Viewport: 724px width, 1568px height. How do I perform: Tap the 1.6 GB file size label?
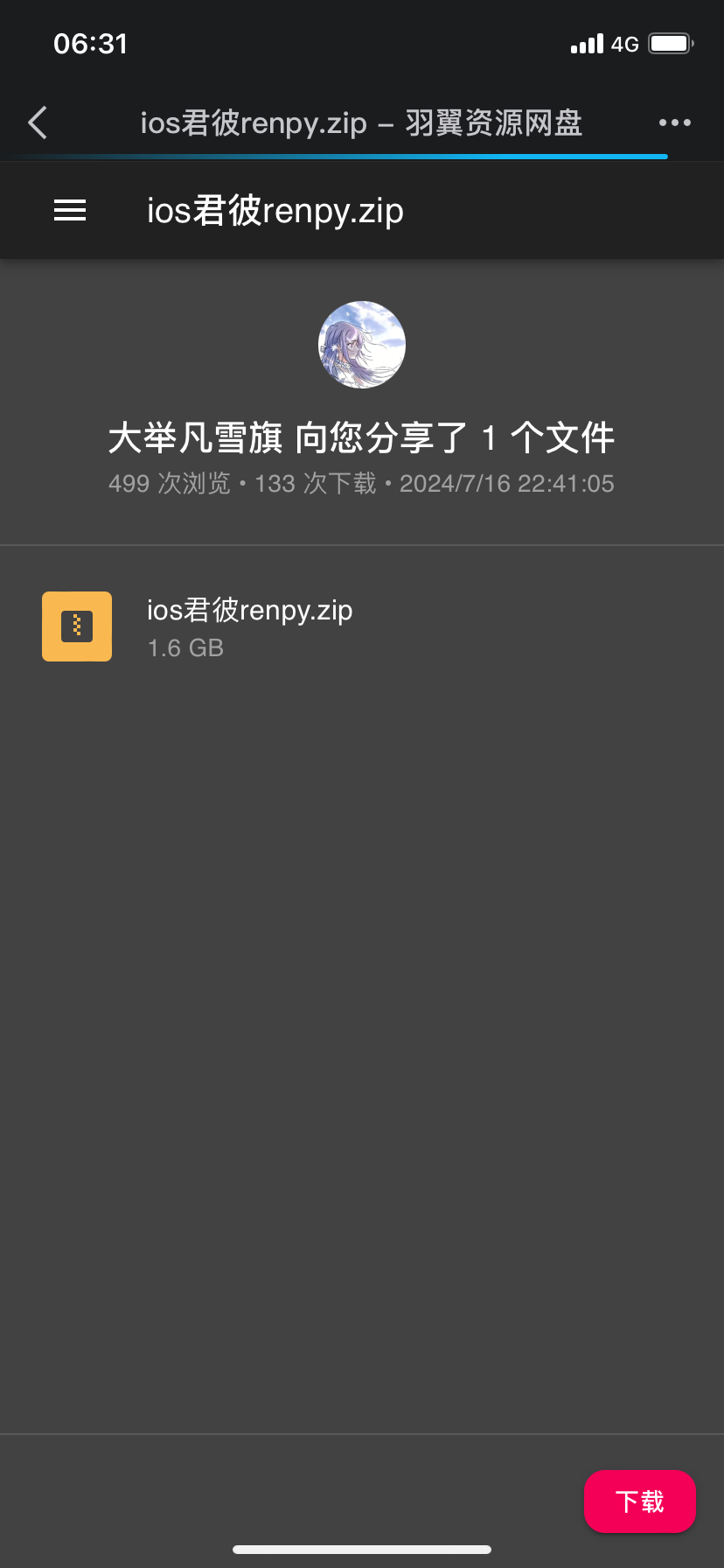185,647
